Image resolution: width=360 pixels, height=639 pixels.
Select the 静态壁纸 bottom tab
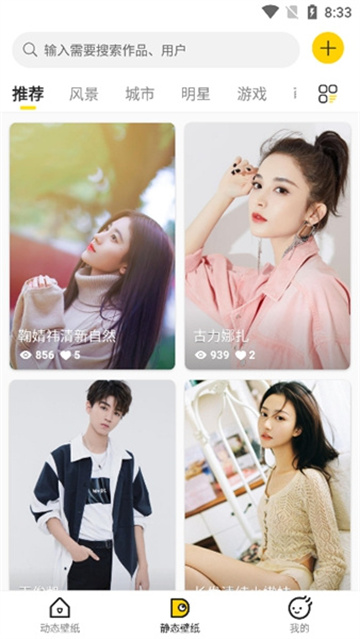coord(180,615)
